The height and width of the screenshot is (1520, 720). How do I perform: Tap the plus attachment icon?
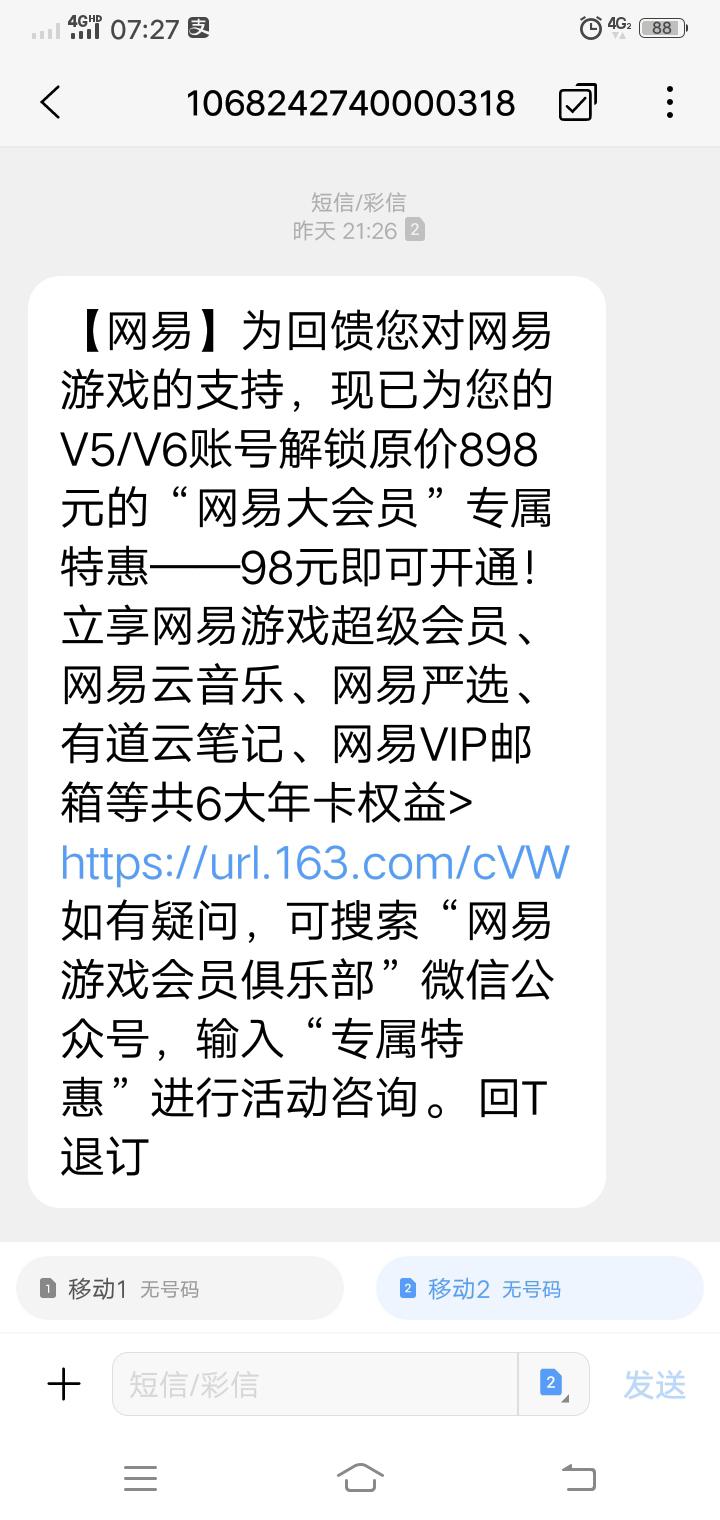[64, 1384]
